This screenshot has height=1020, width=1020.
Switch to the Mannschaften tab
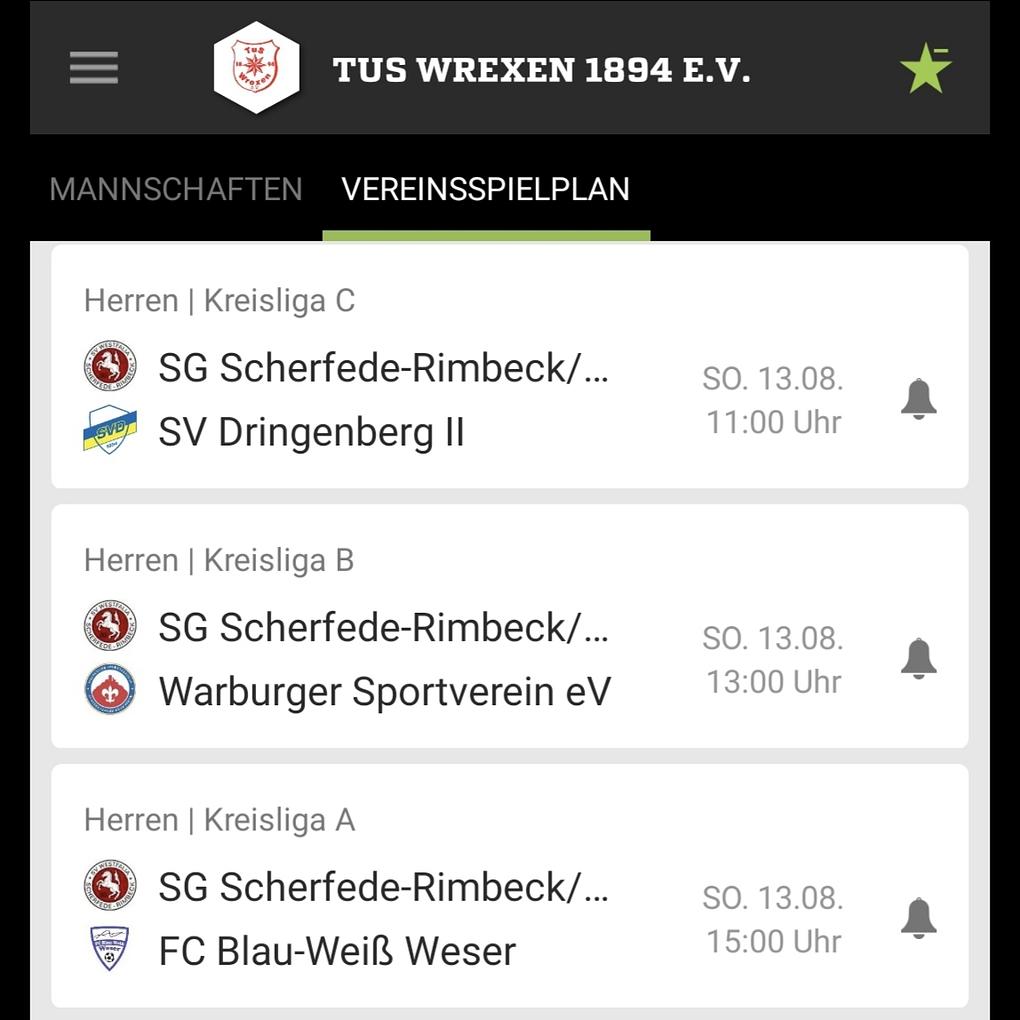click(176, 189)
